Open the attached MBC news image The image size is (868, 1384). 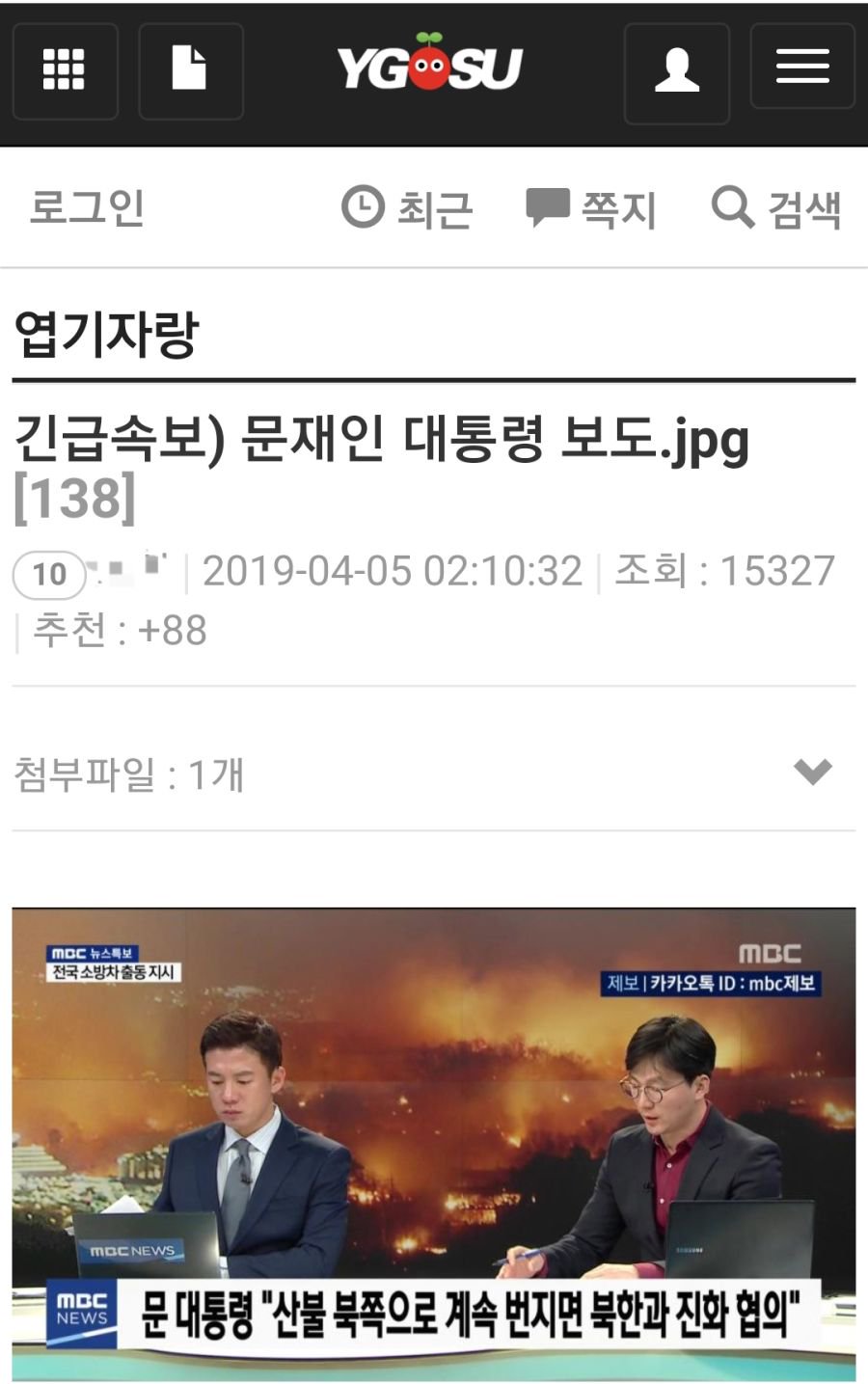click(x=433, y=1143)
